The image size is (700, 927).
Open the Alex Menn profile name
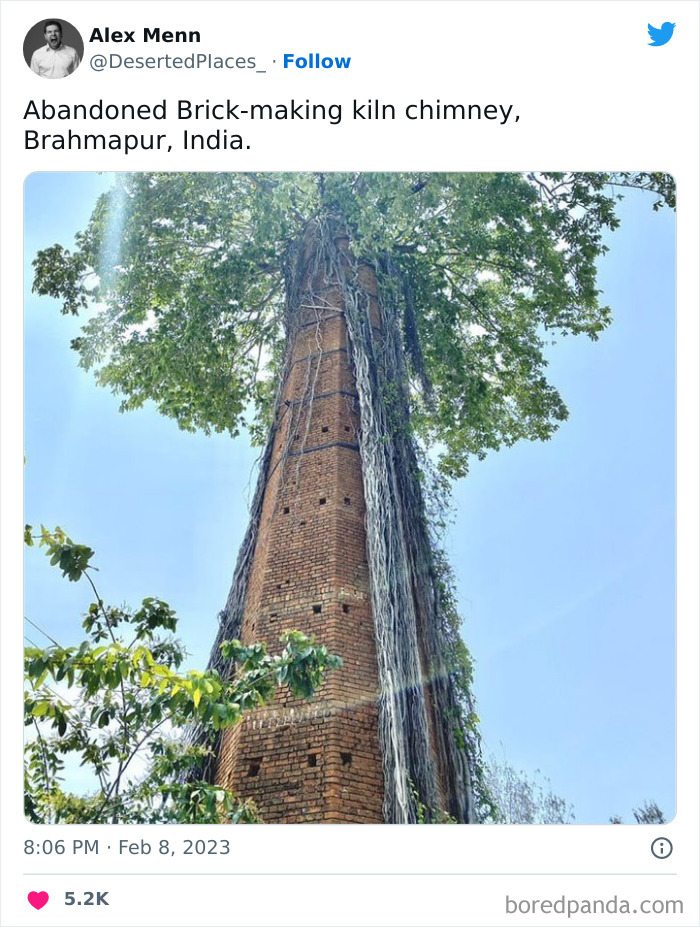point(144,36)
